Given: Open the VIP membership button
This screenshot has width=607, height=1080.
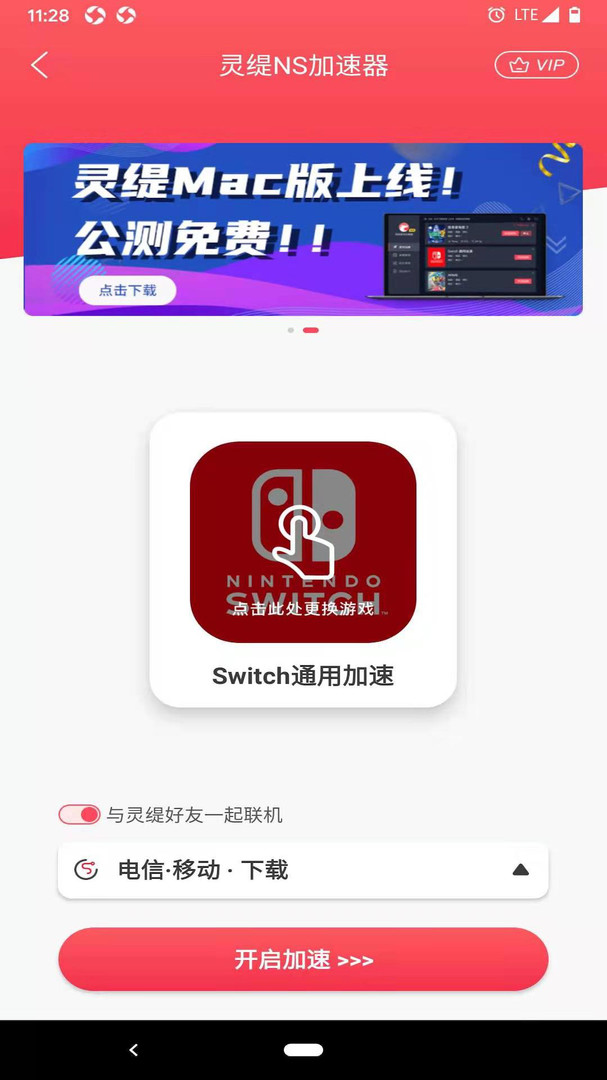Looking at the screenshot, I should pyautogui.click(x=536, y=65).
